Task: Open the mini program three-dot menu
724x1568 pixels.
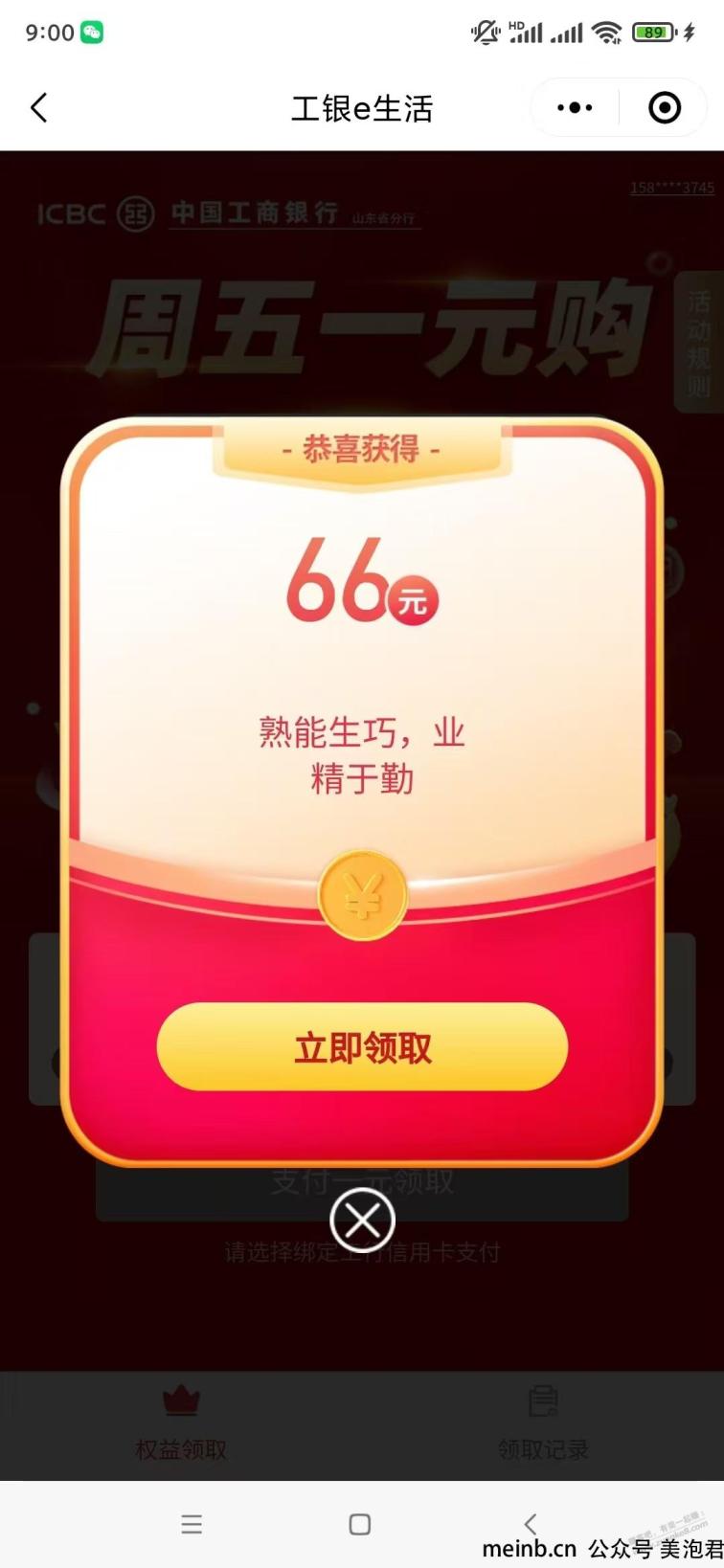Action: [575, 107]
